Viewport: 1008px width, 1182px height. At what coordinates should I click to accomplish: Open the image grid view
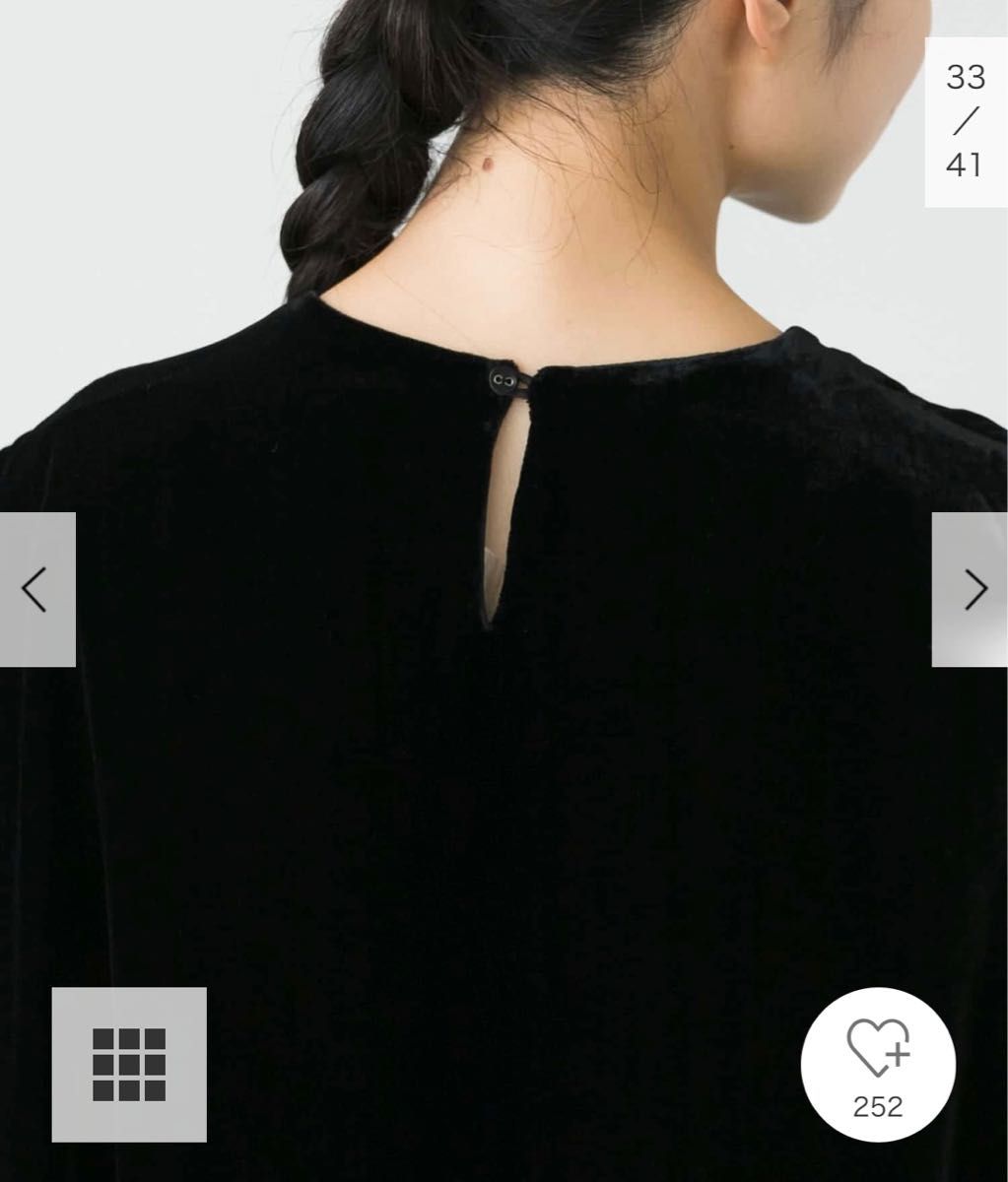point(129,1064)
